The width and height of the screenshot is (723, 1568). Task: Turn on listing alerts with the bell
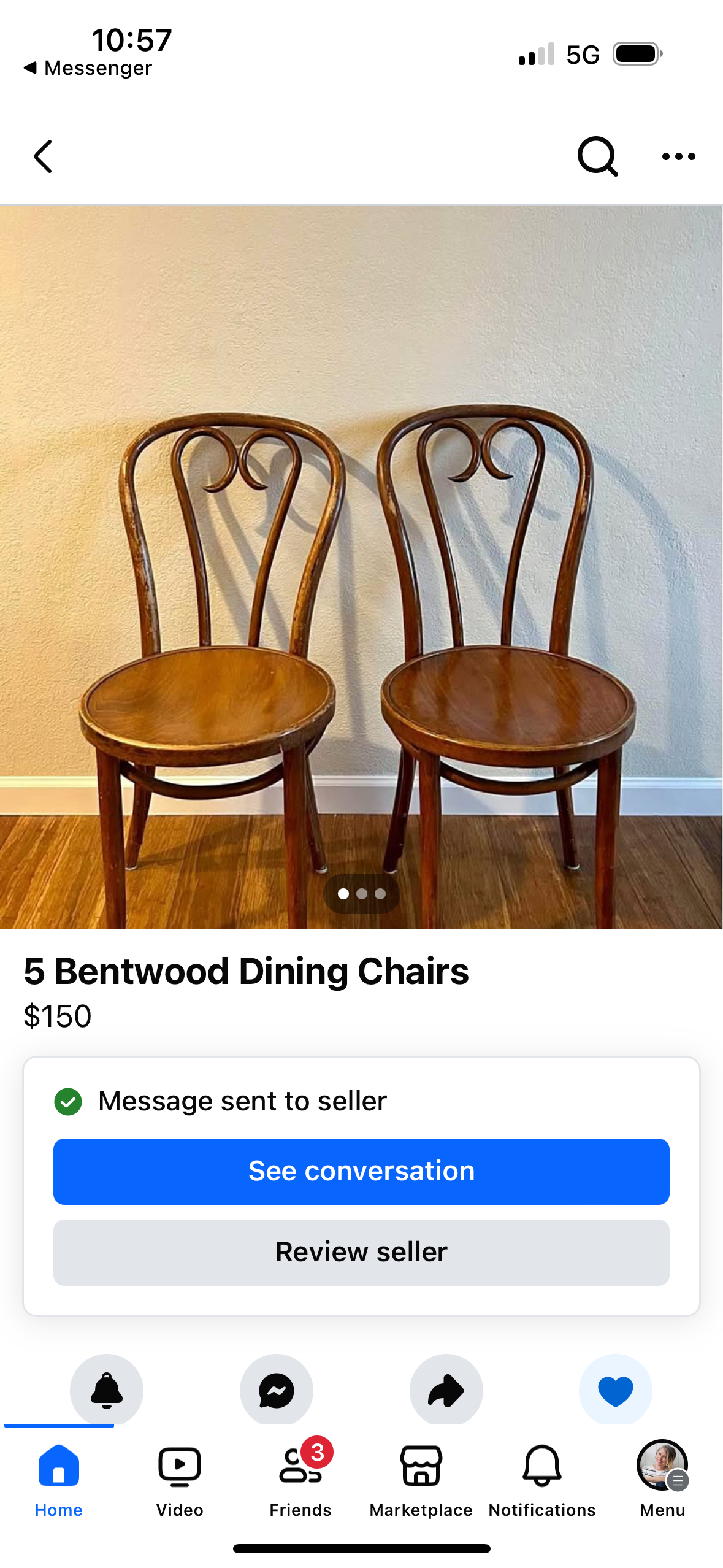pyautogui.click(x=107, y=1389)
